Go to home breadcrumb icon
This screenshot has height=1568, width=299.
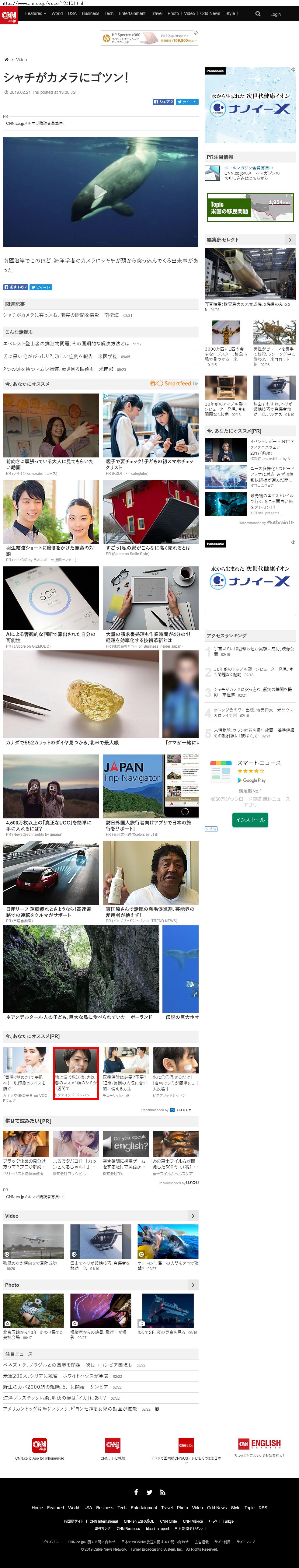7,60
